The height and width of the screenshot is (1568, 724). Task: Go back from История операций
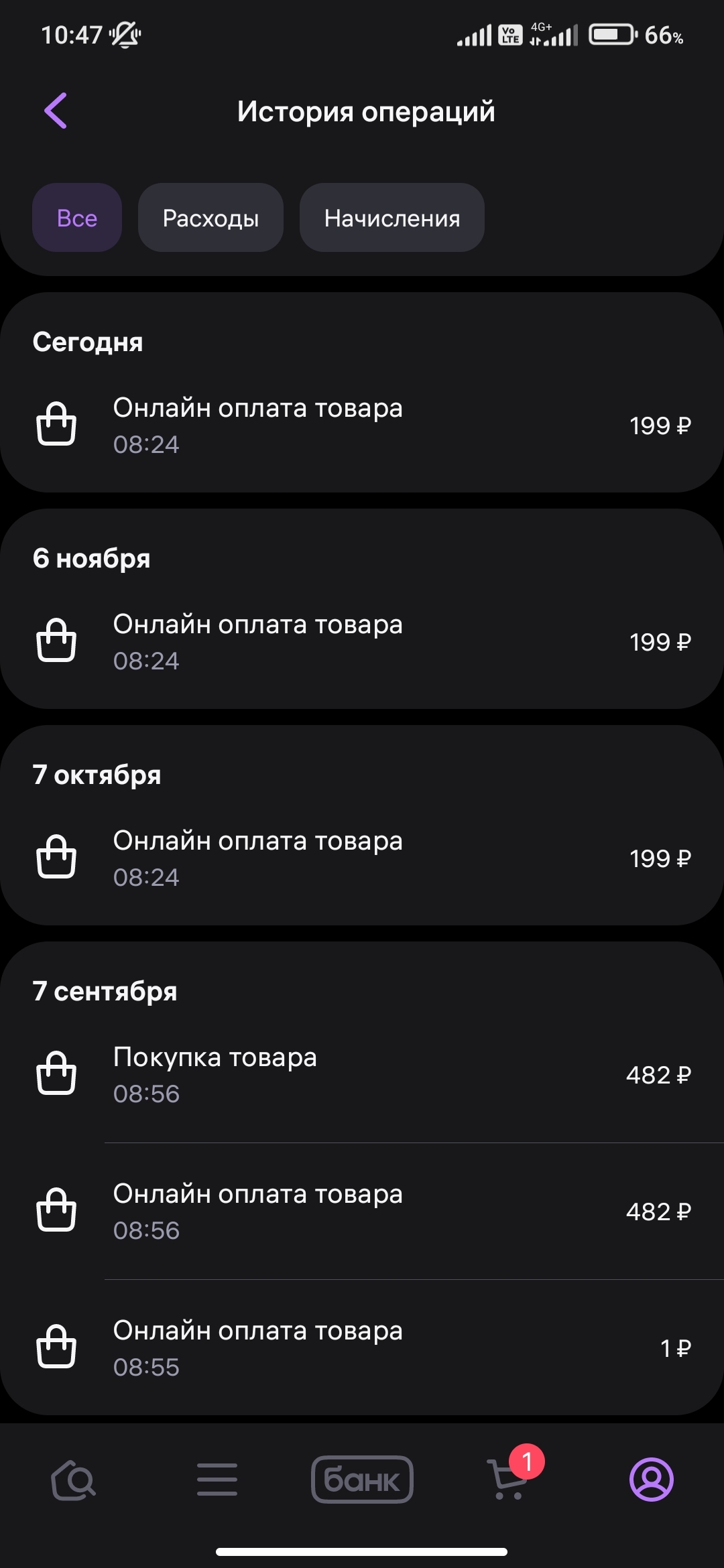click(56, 111)
